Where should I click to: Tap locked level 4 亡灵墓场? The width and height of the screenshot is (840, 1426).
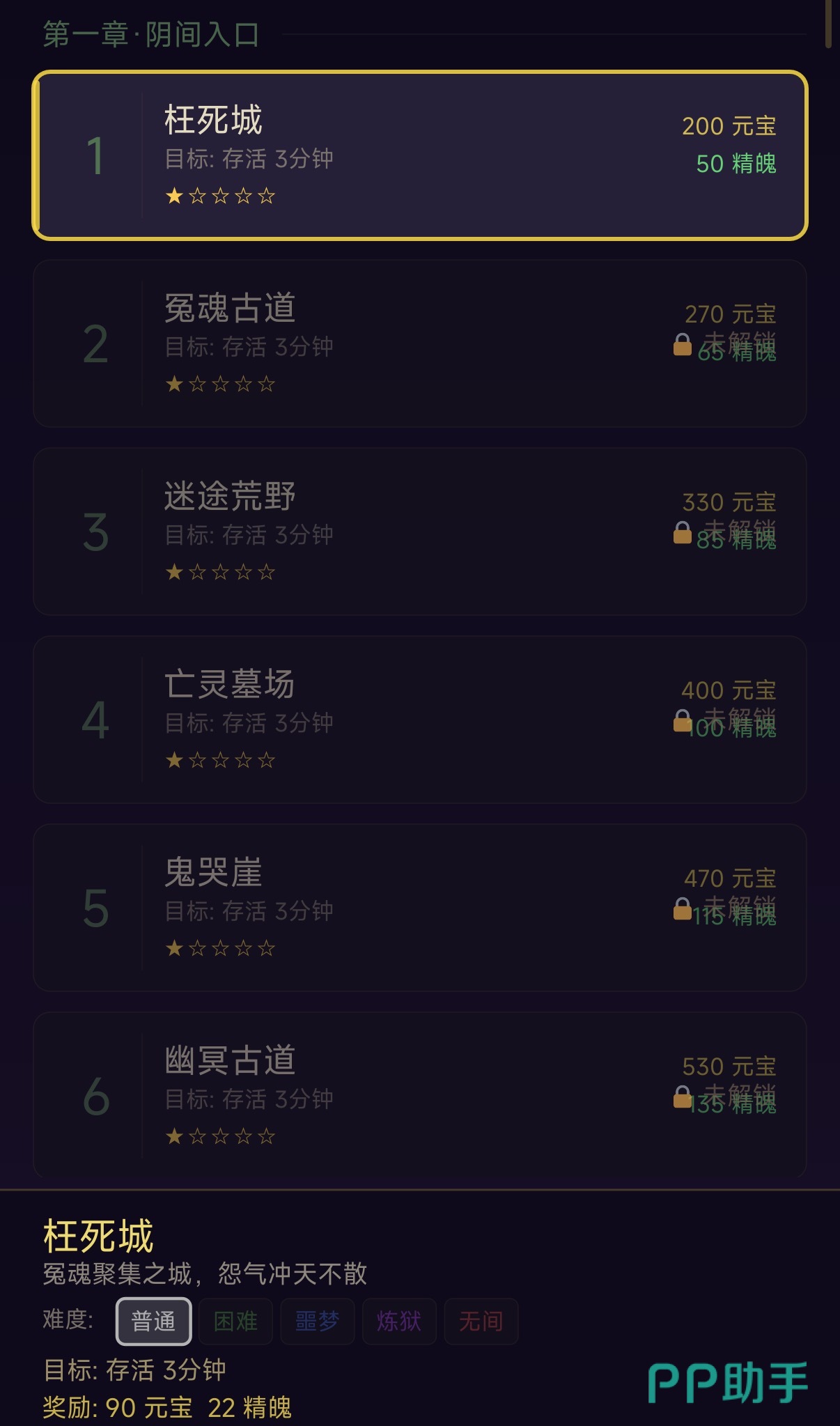coord(419,720)
